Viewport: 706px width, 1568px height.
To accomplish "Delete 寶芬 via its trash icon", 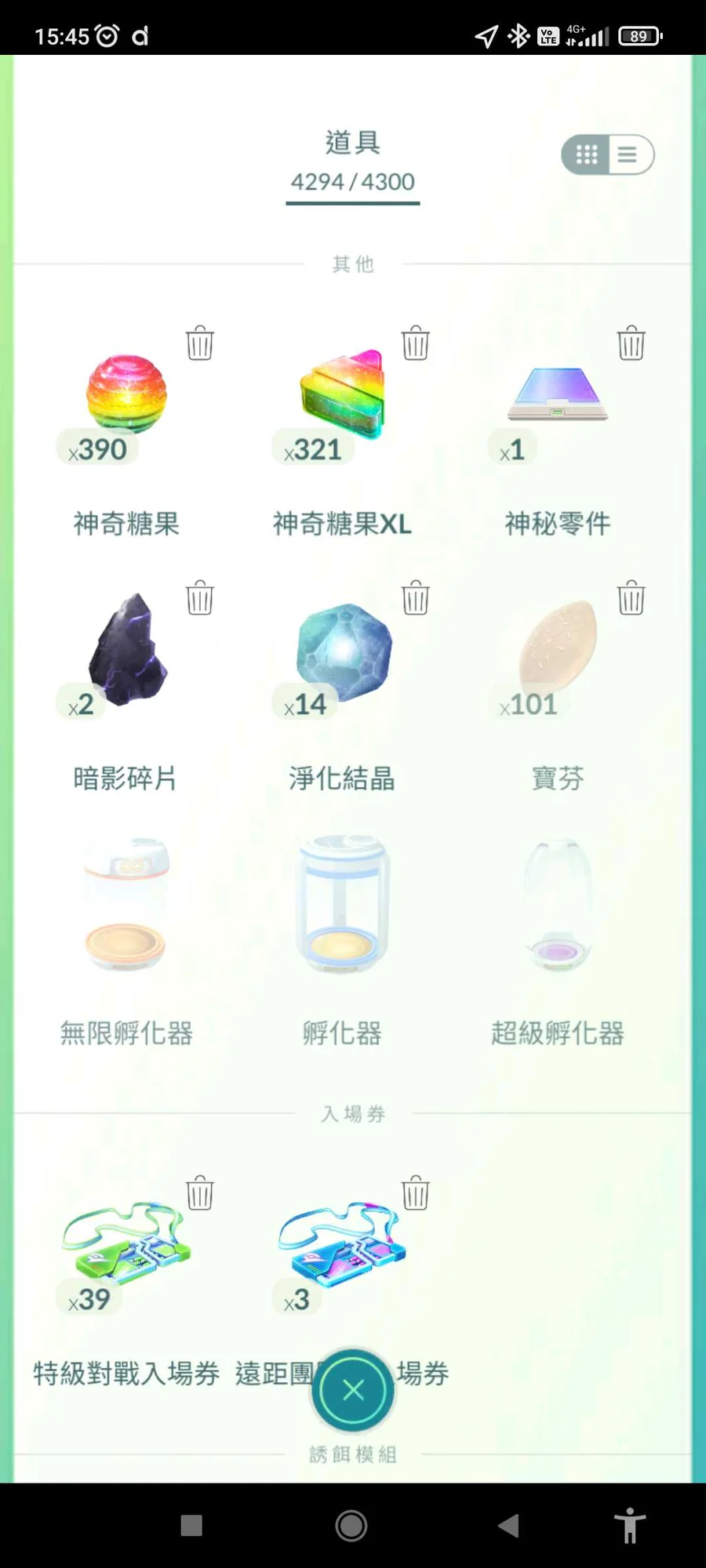I will tap(631, 598).
